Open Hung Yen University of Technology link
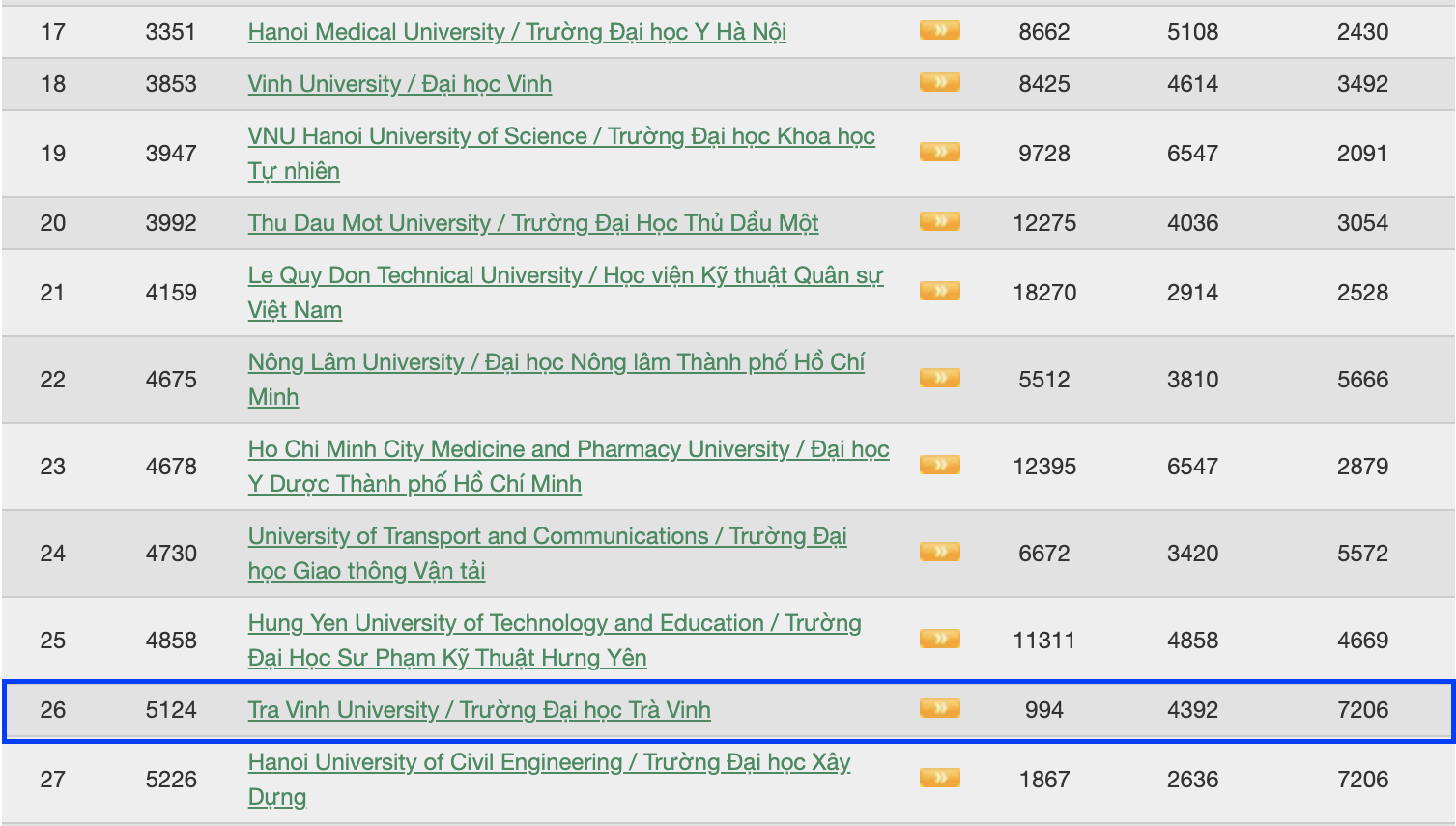 pos(554,623)
